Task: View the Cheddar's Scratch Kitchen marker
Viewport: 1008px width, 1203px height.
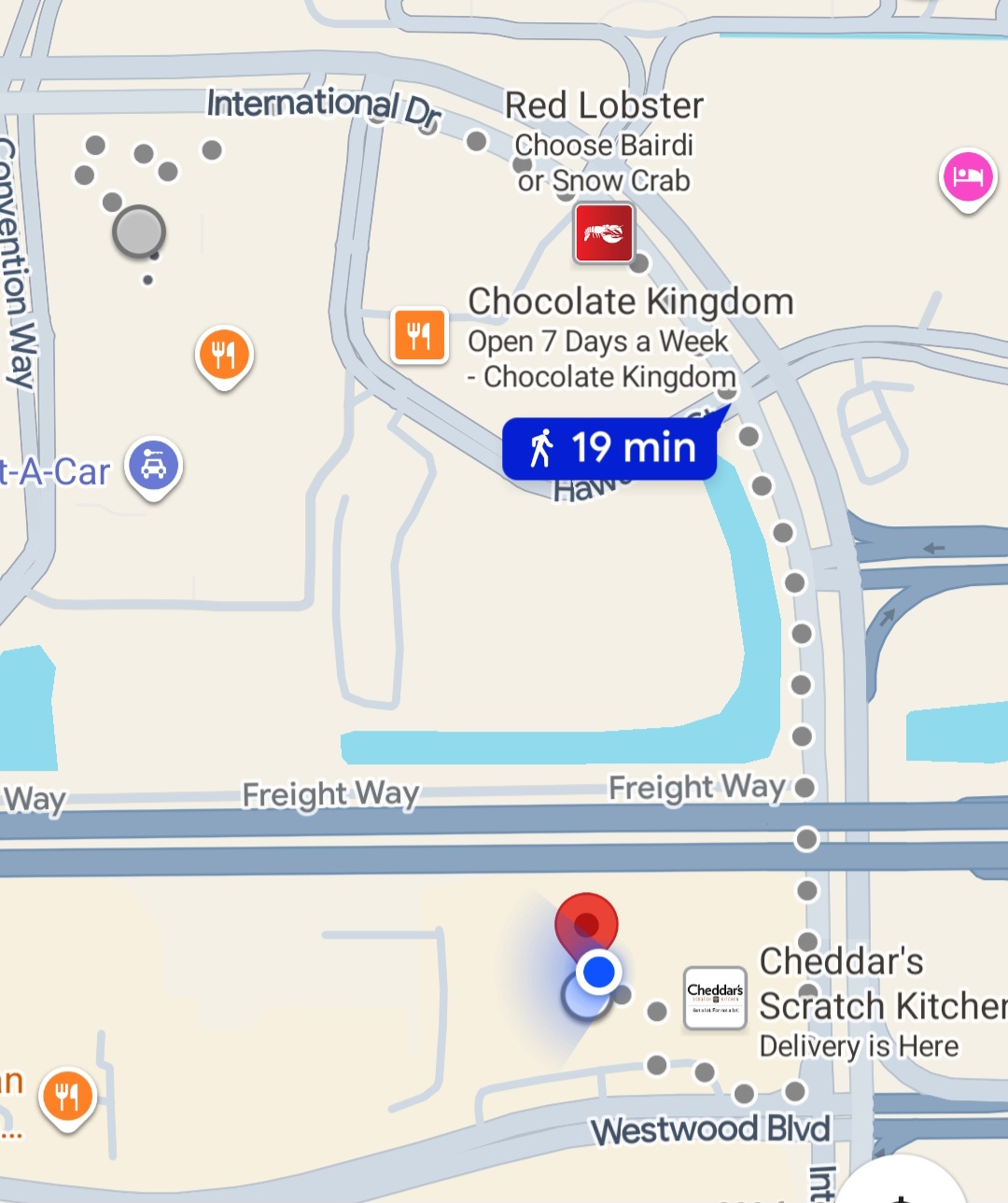Action: 715,998
